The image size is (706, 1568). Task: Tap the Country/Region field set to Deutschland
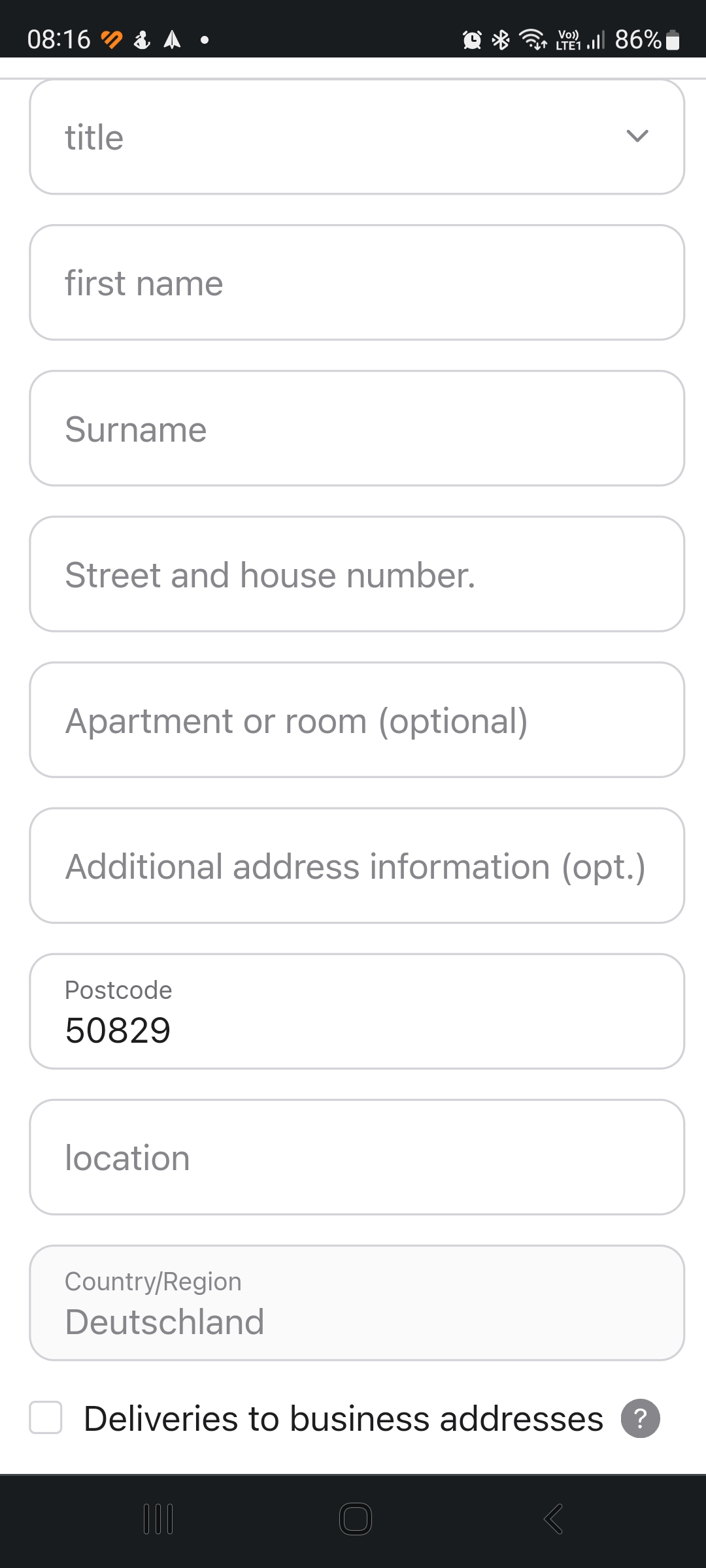click(357, 1303)
